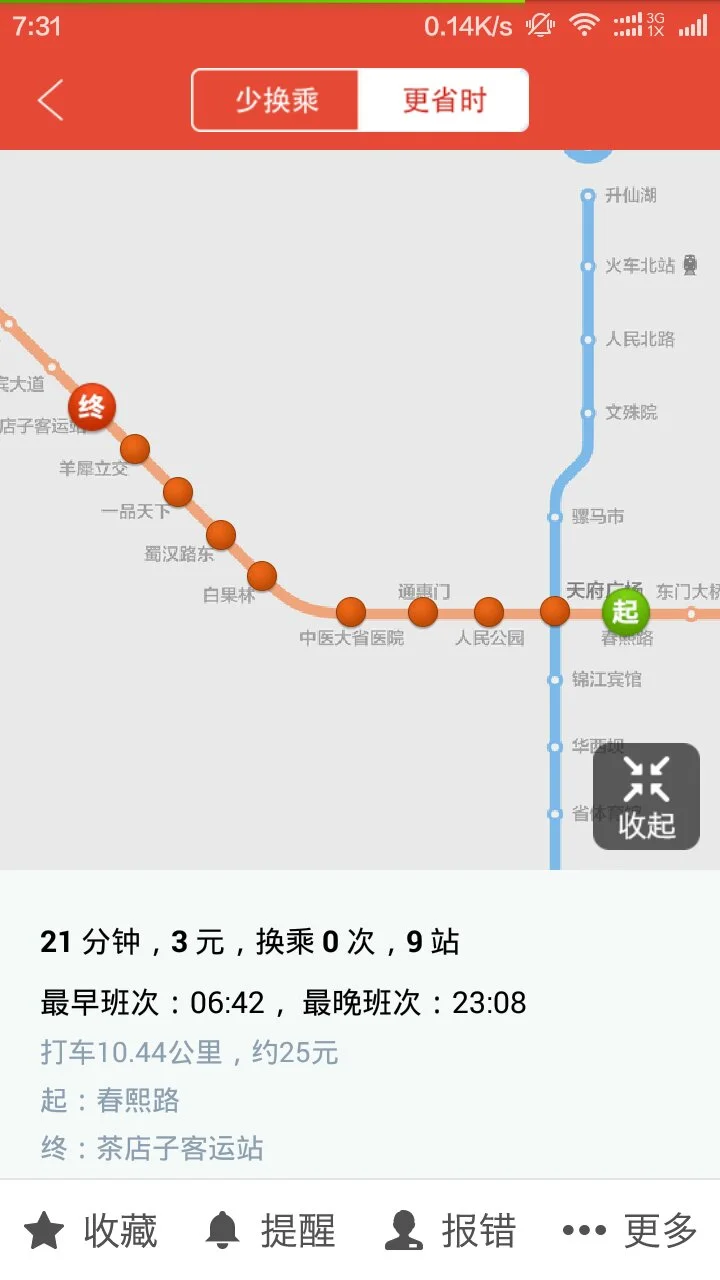The width and height of the screenshot is (720, 1280).
Task: Keep 更省时 mode selected
Action: [x=444, y=99]
